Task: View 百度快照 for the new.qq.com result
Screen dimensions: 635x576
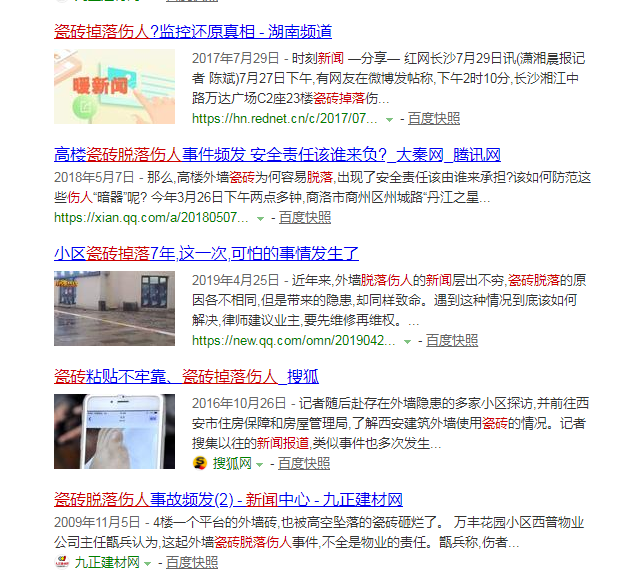Action: click(452, 340)
